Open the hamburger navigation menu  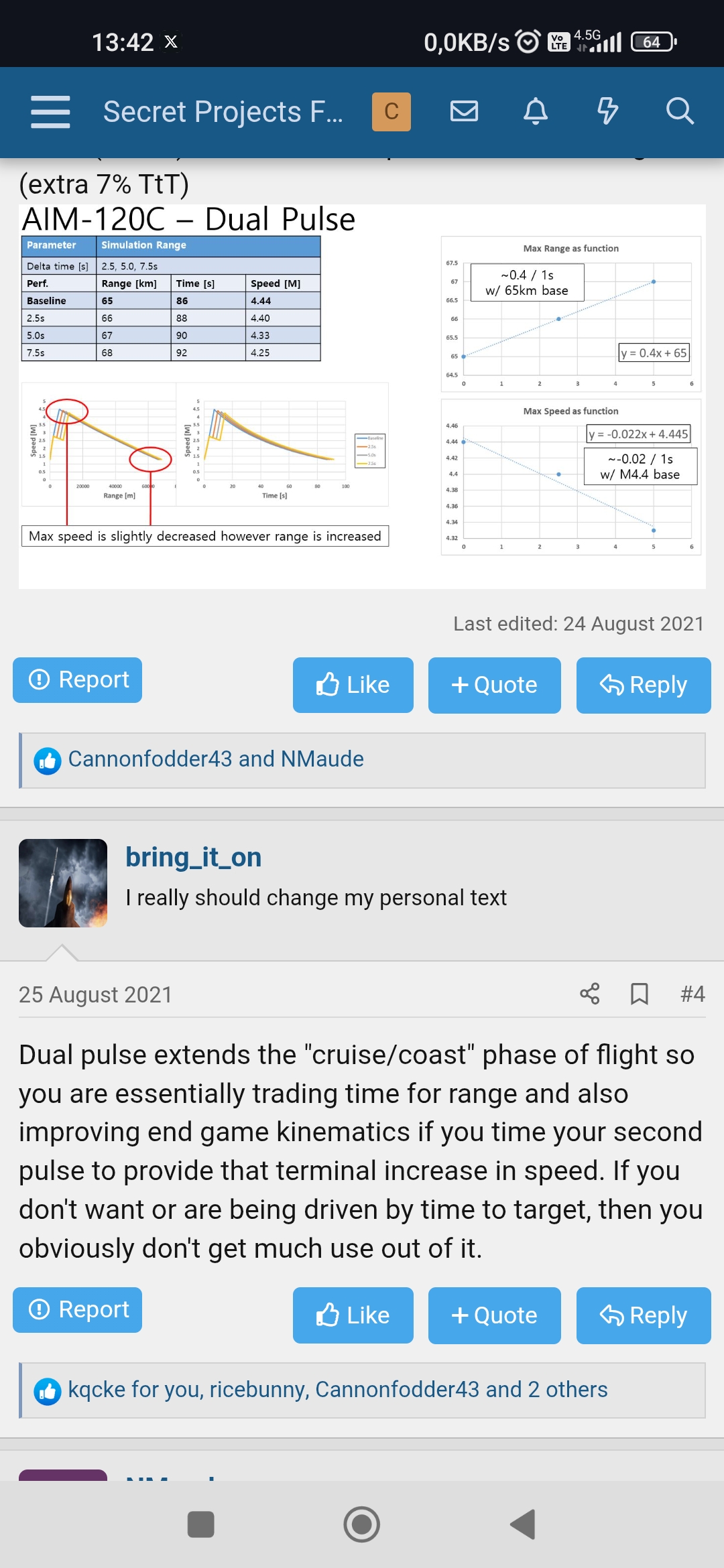pos(50,111)
